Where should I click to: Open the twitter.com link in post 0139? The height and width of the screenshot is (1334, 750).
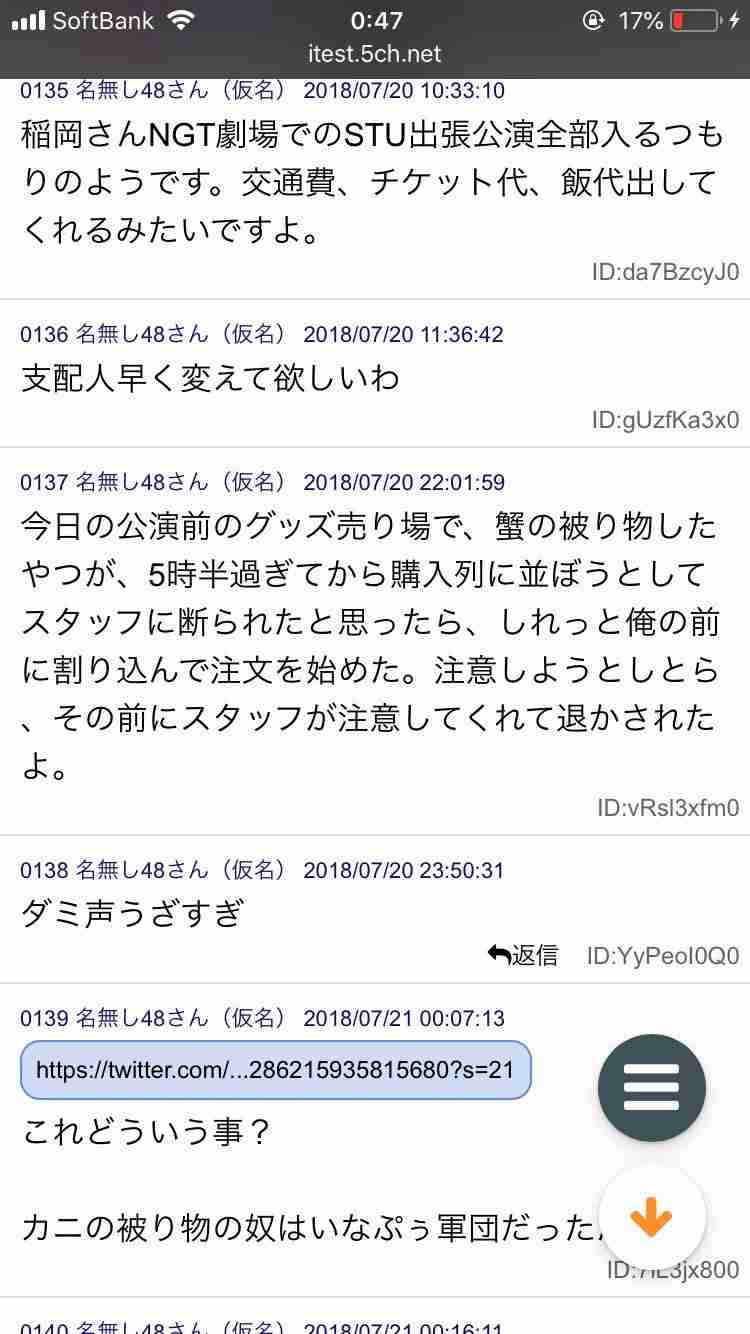click(275, 1070)
